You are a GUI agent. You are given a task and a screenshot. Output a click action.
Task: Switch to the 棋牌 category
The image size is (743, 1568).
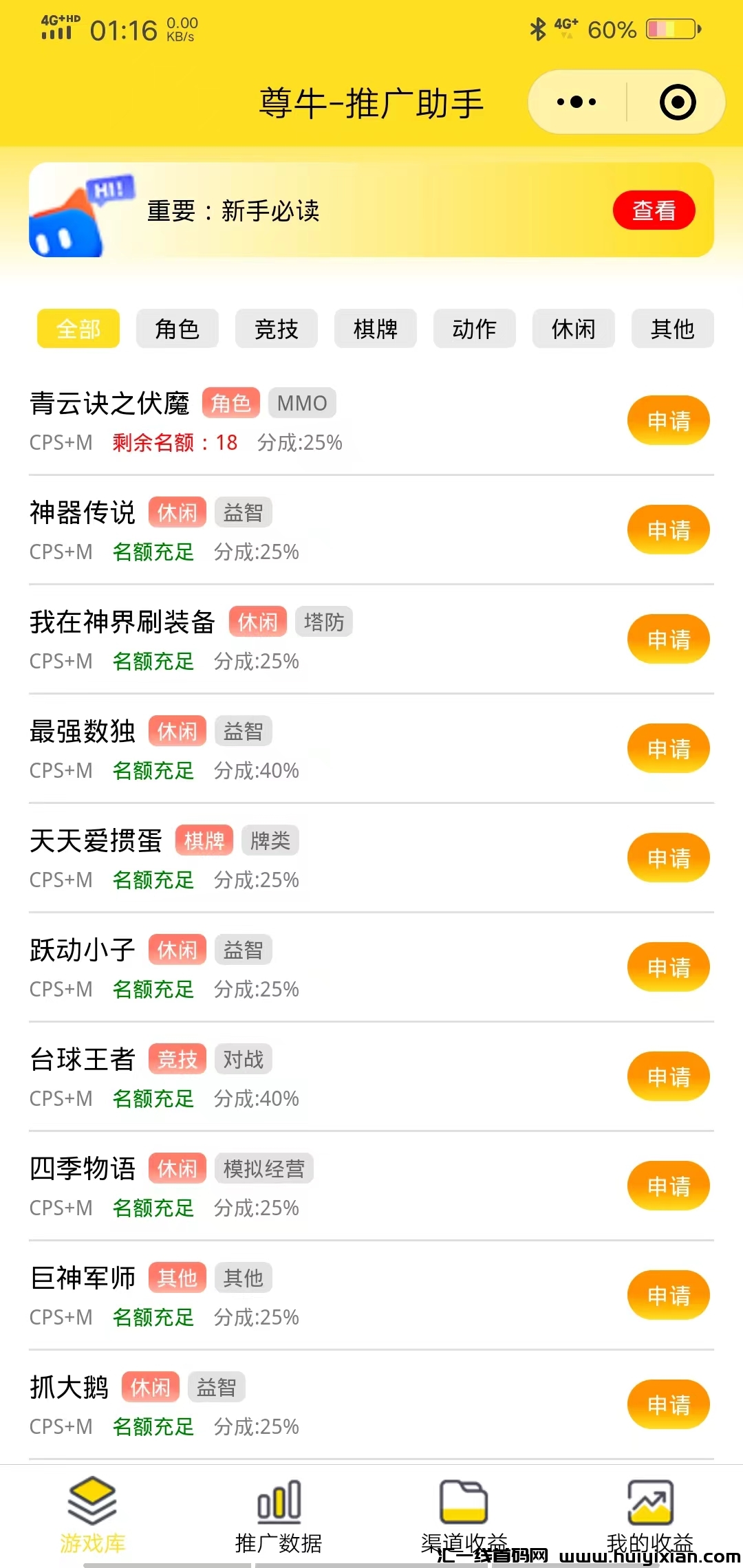375,329
